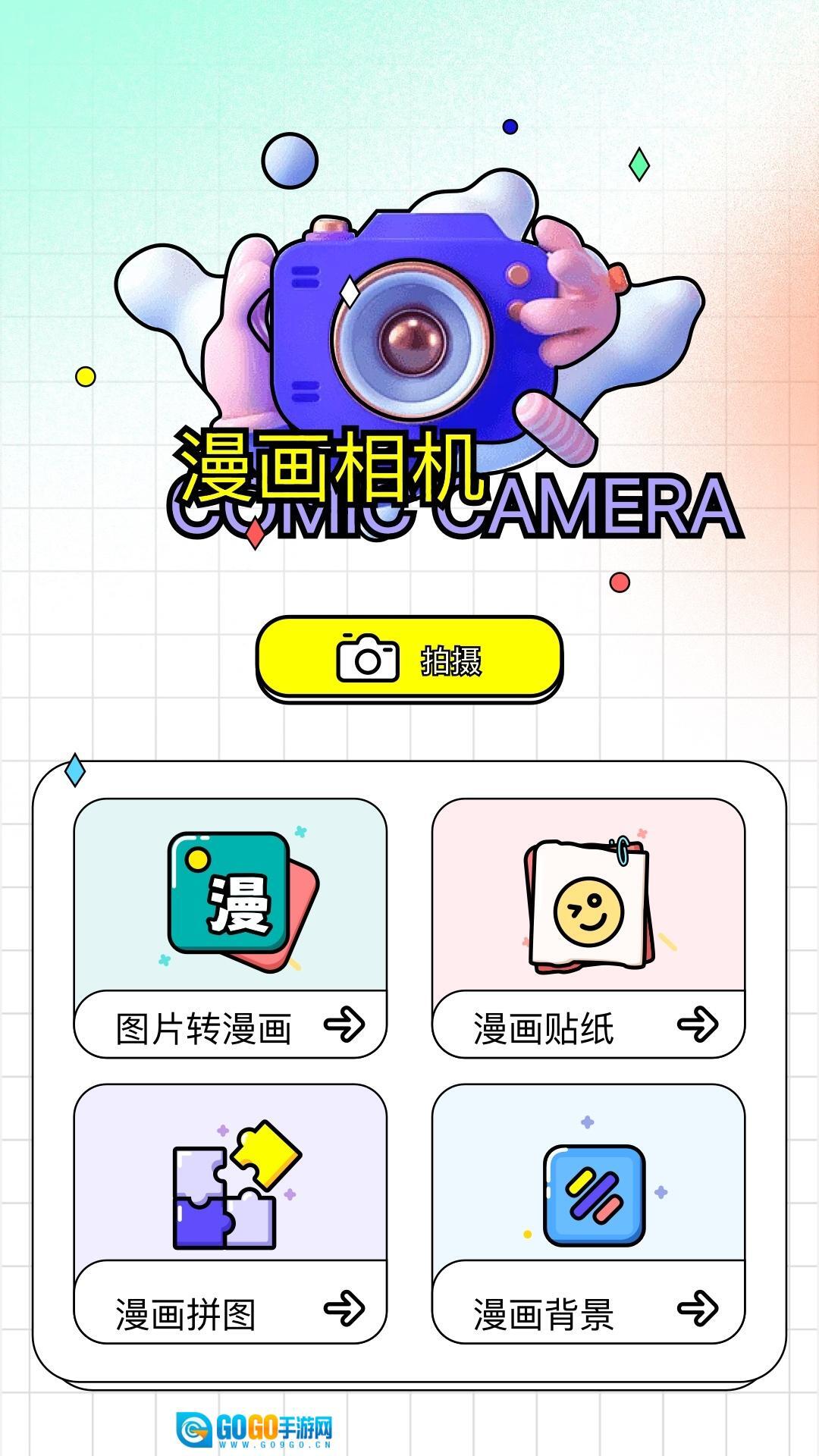This screenshot has height=1456, width=819.
Task: Open the 漫画贴纸 stickers card
Action: pos(588,927)
